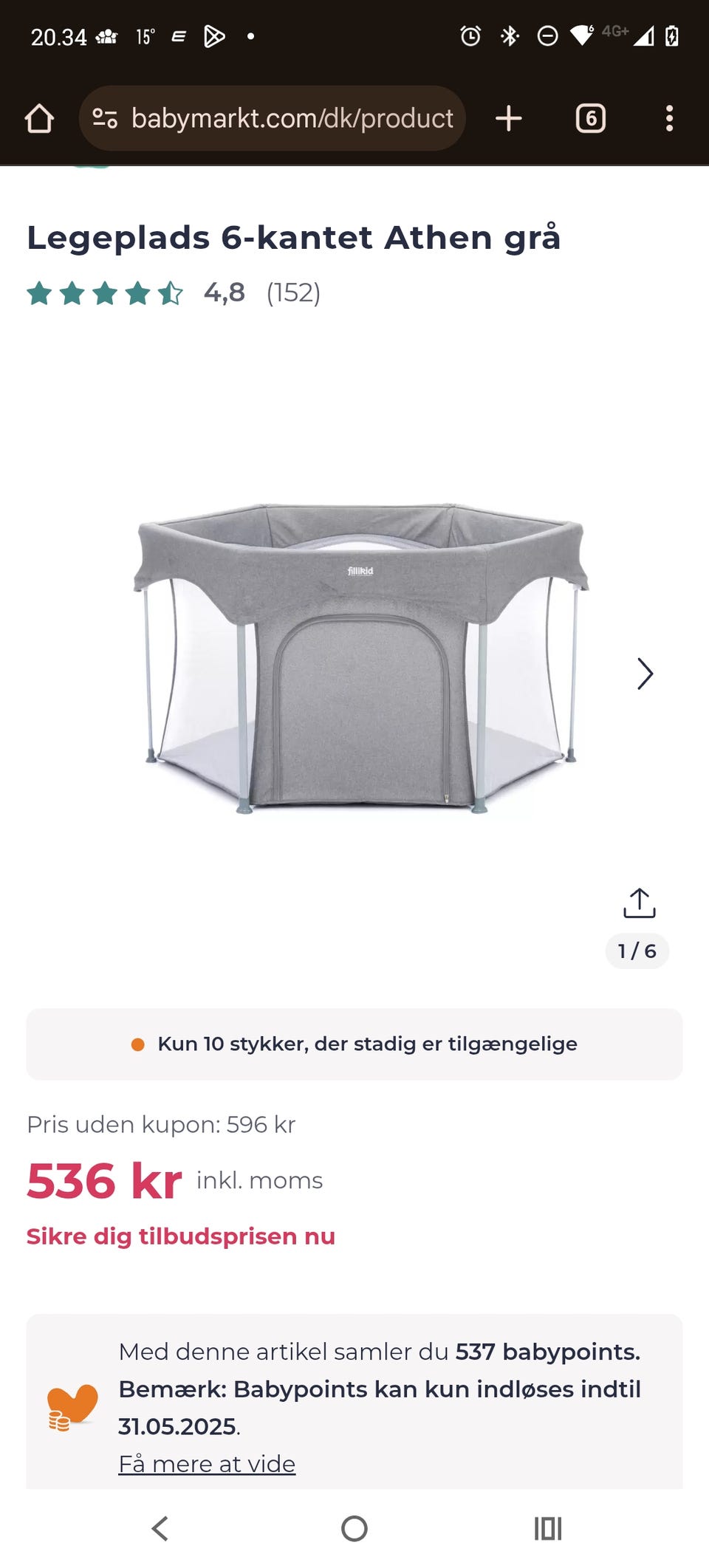Tap the recent apps icon in navigation bar
The width and height of the screenshot is (709, 1568).
(547, 1530)
